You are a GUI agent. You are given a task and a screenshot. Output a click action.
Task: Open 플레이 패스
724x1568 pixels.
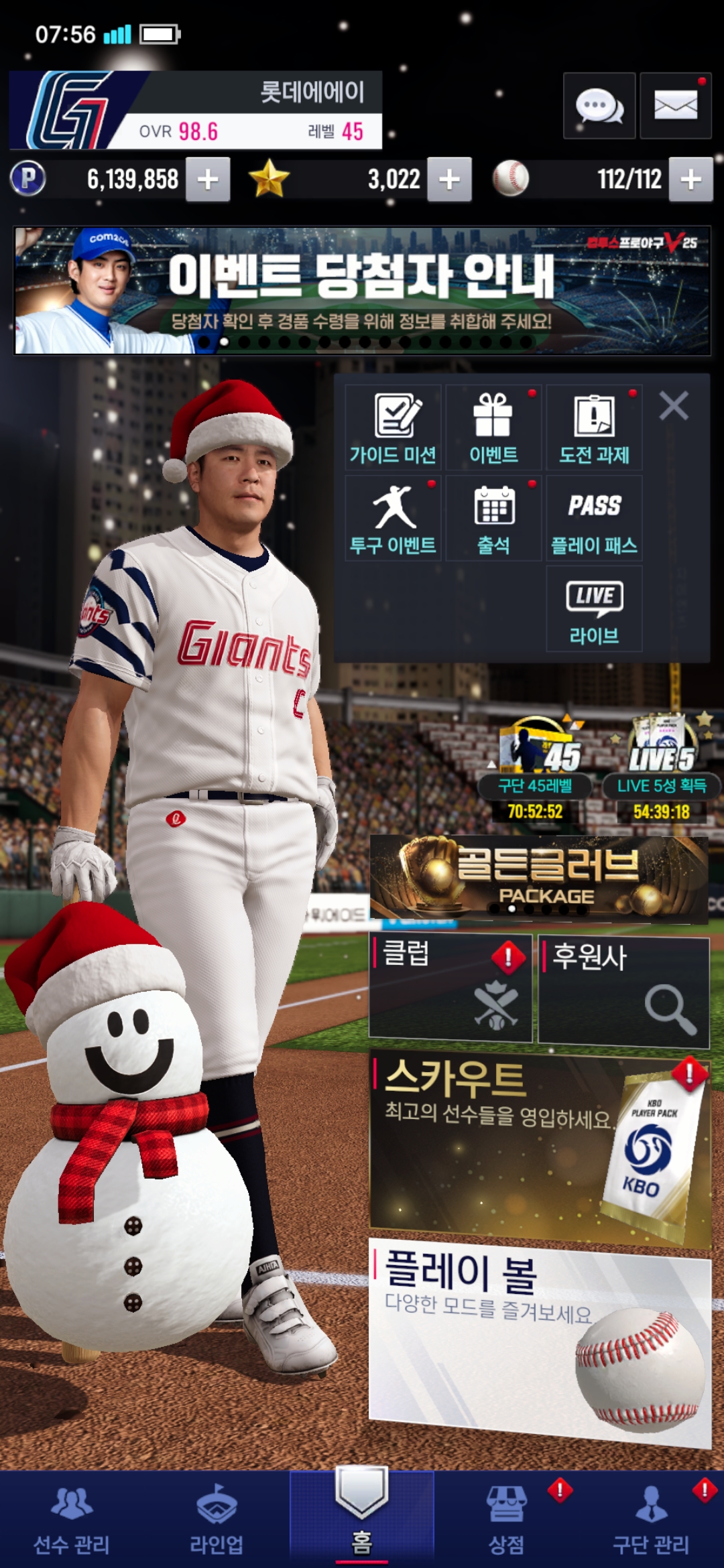pos(594,518)
